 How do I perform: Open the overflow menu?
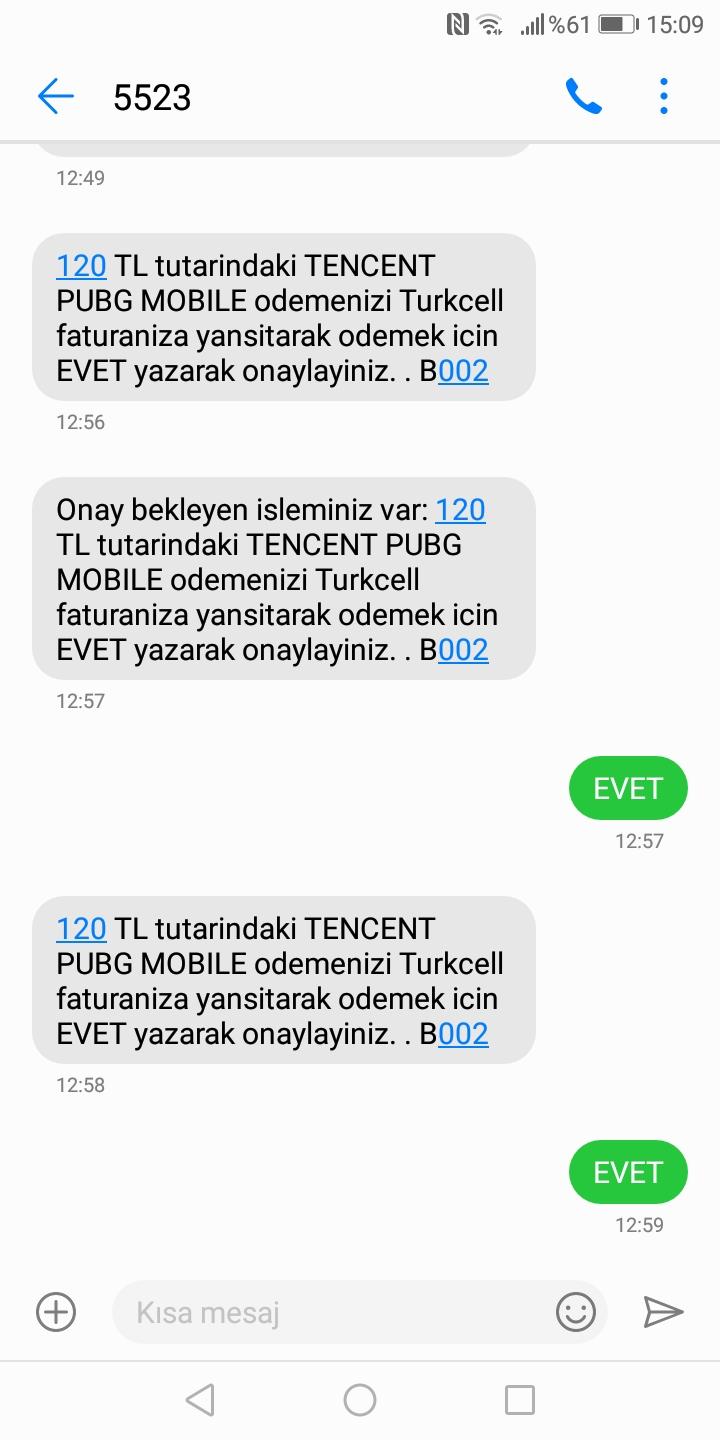pos(664,96)
